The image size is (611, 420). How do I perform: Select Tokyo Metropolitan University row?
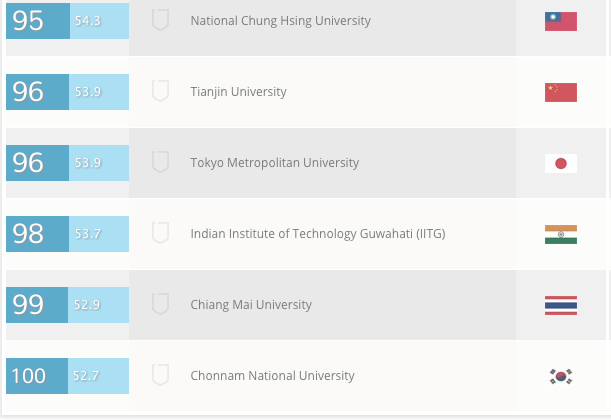(x=274, y=163)
